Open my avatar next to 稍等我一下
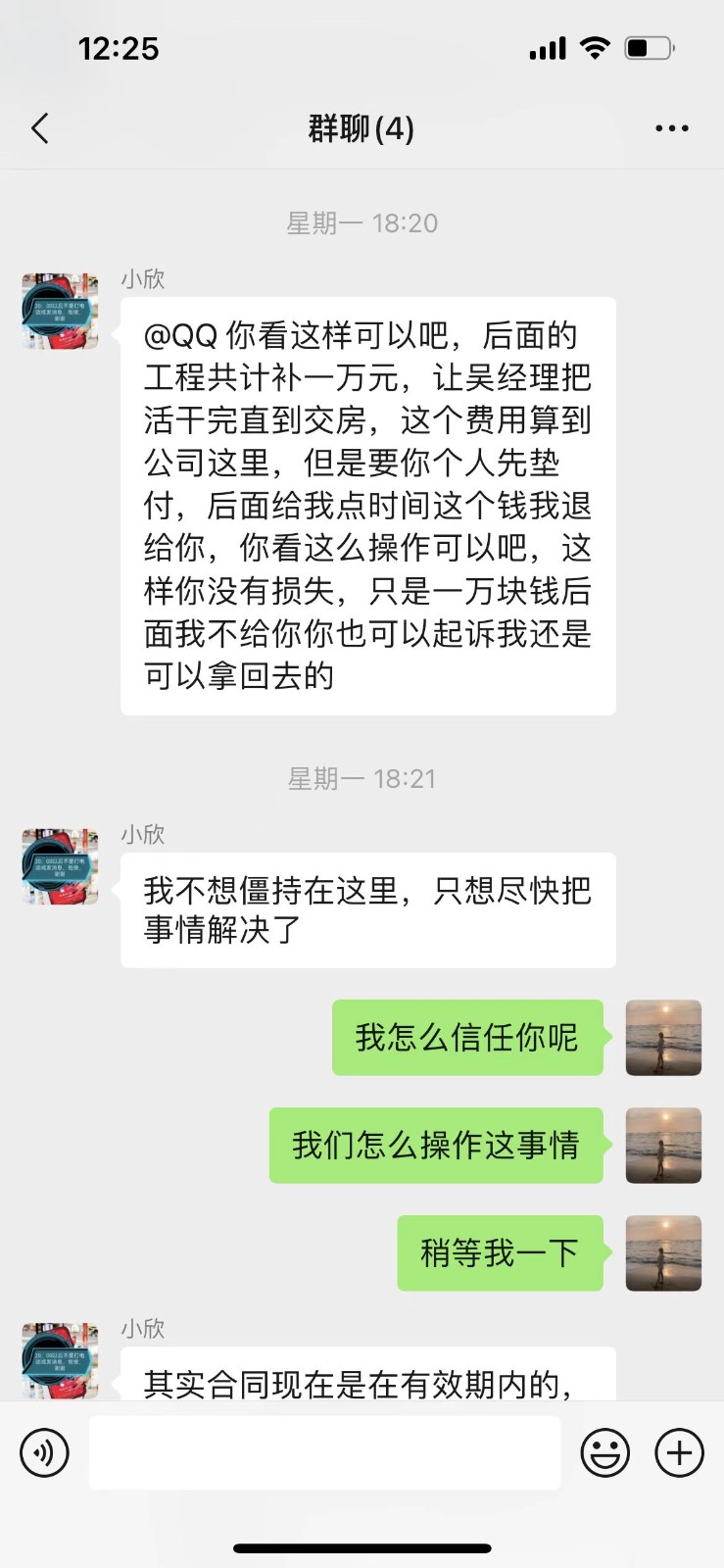 [x=663, y=1253]
